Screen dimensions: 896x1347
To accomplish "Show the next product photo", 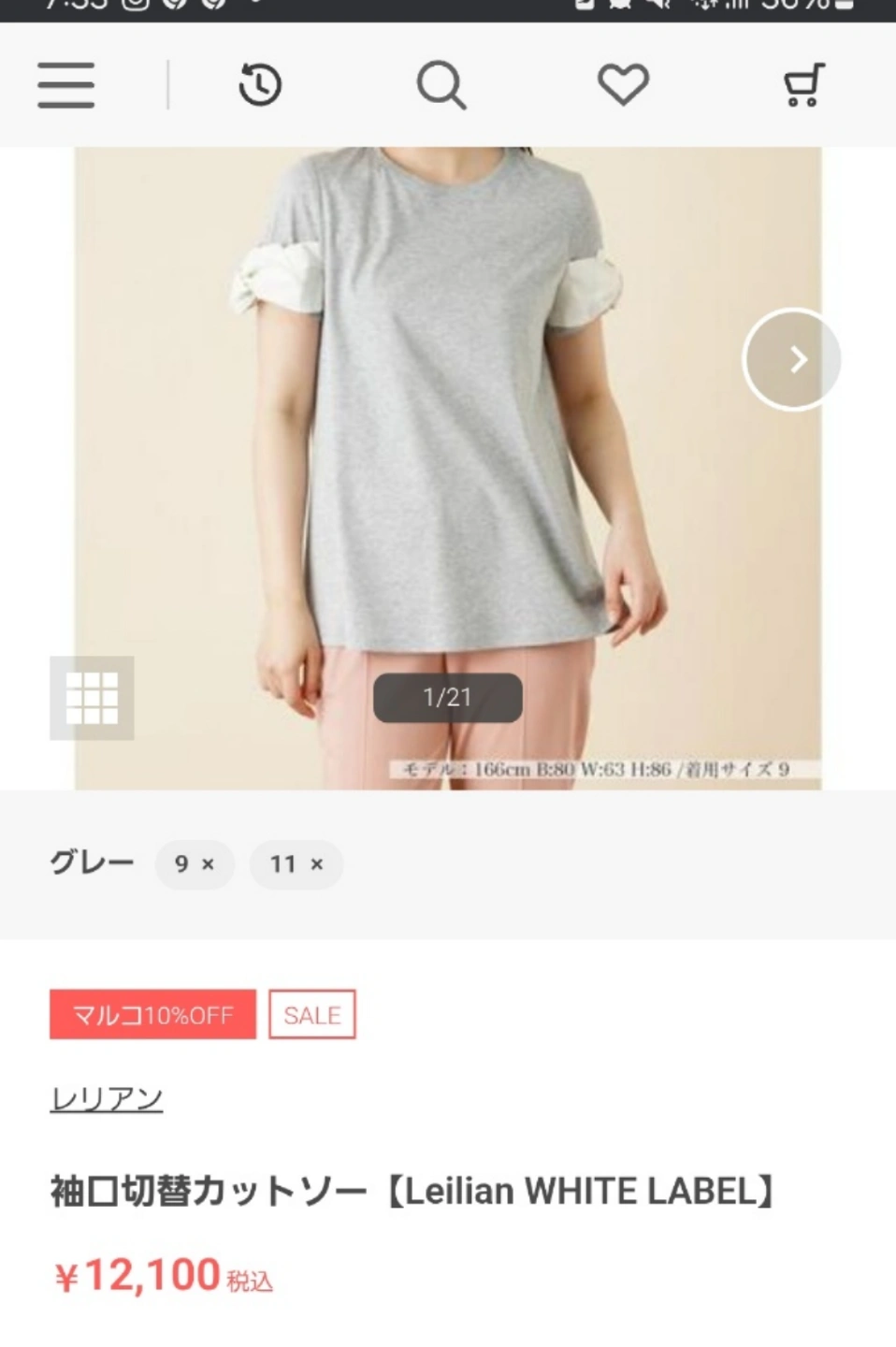I will coord(792,359).
